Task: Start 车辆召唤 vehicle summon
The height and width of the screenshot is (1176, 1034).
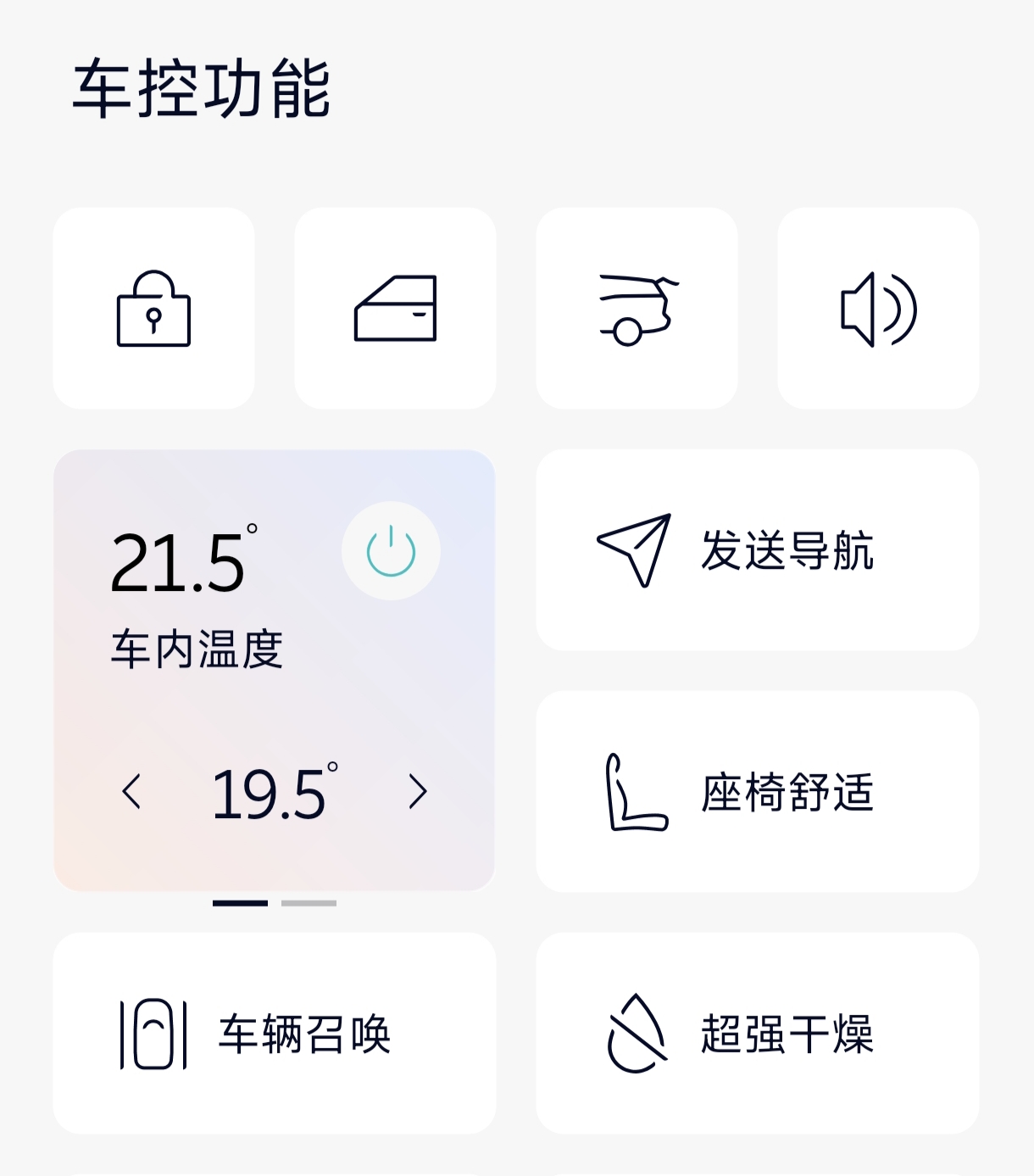Action: click(274, 1034)
